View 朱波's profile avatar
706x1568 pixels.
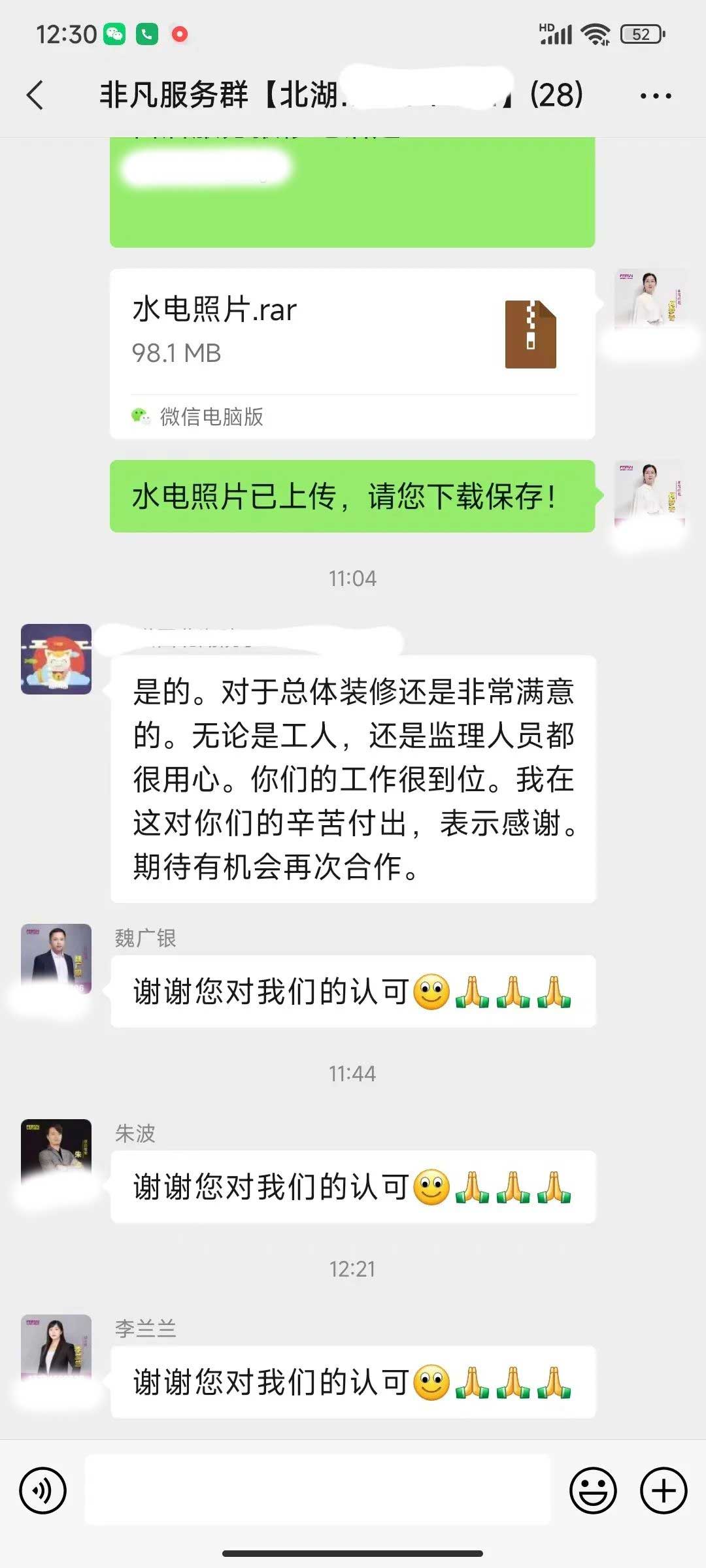click(x=56, y=1154)
